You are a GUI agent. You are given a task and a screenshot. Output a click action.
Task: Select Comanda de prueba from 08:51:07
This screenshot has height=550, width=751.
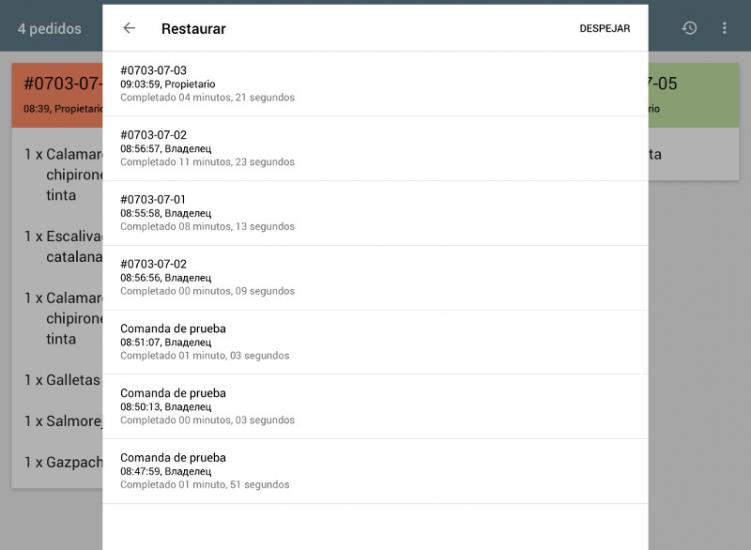(x=375, y=342)
